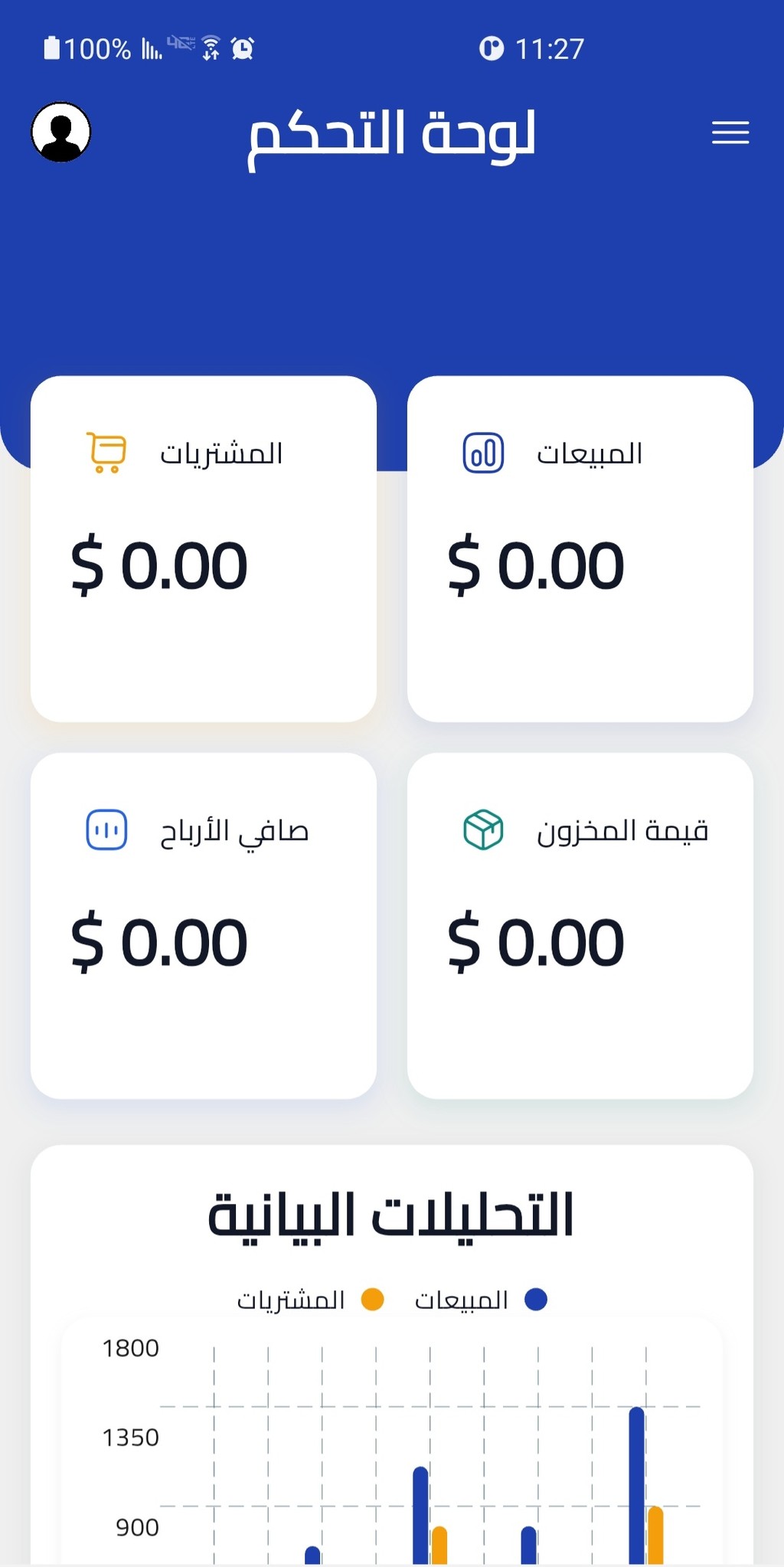The width and height of the screenshot is (784, 1567).
Task: Open the user profile avatar
Action: [x=61, y=132]
